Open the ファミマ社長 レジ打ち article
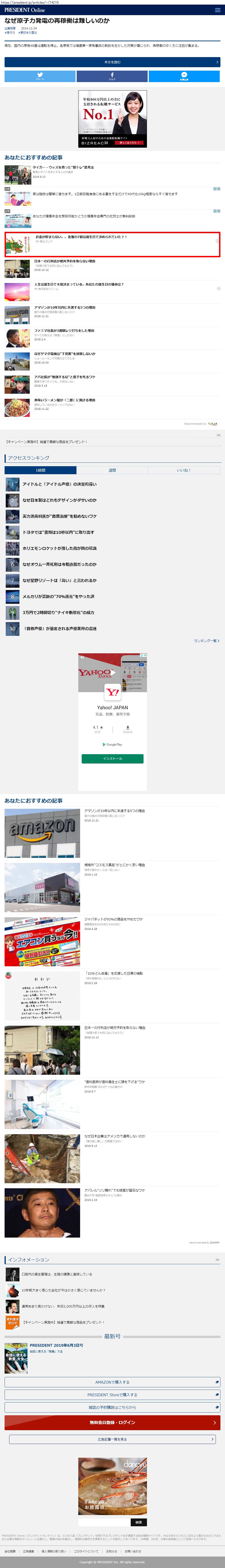The image size is (225, 1568). click(64, 330)
